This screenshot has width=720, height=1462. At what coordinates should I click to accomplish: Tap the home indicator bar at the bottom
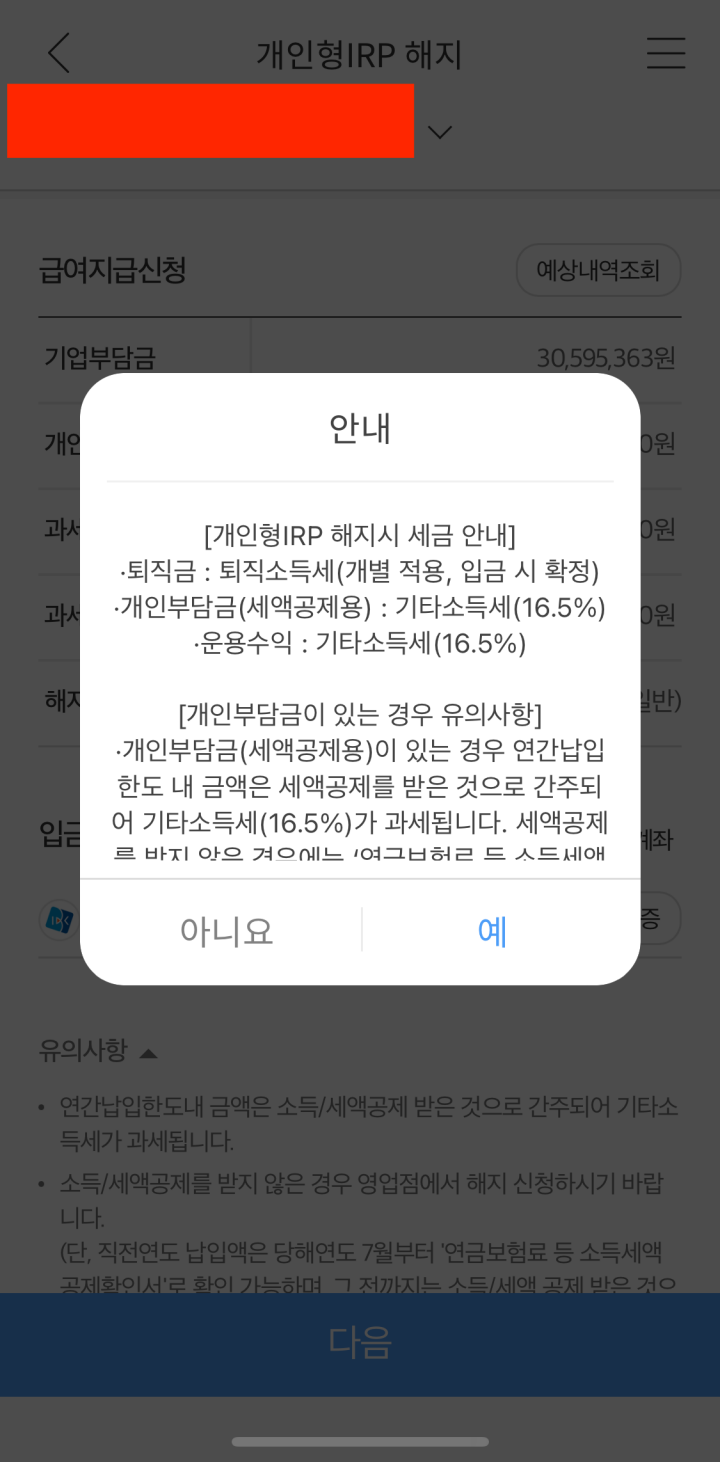(360, 1441)
